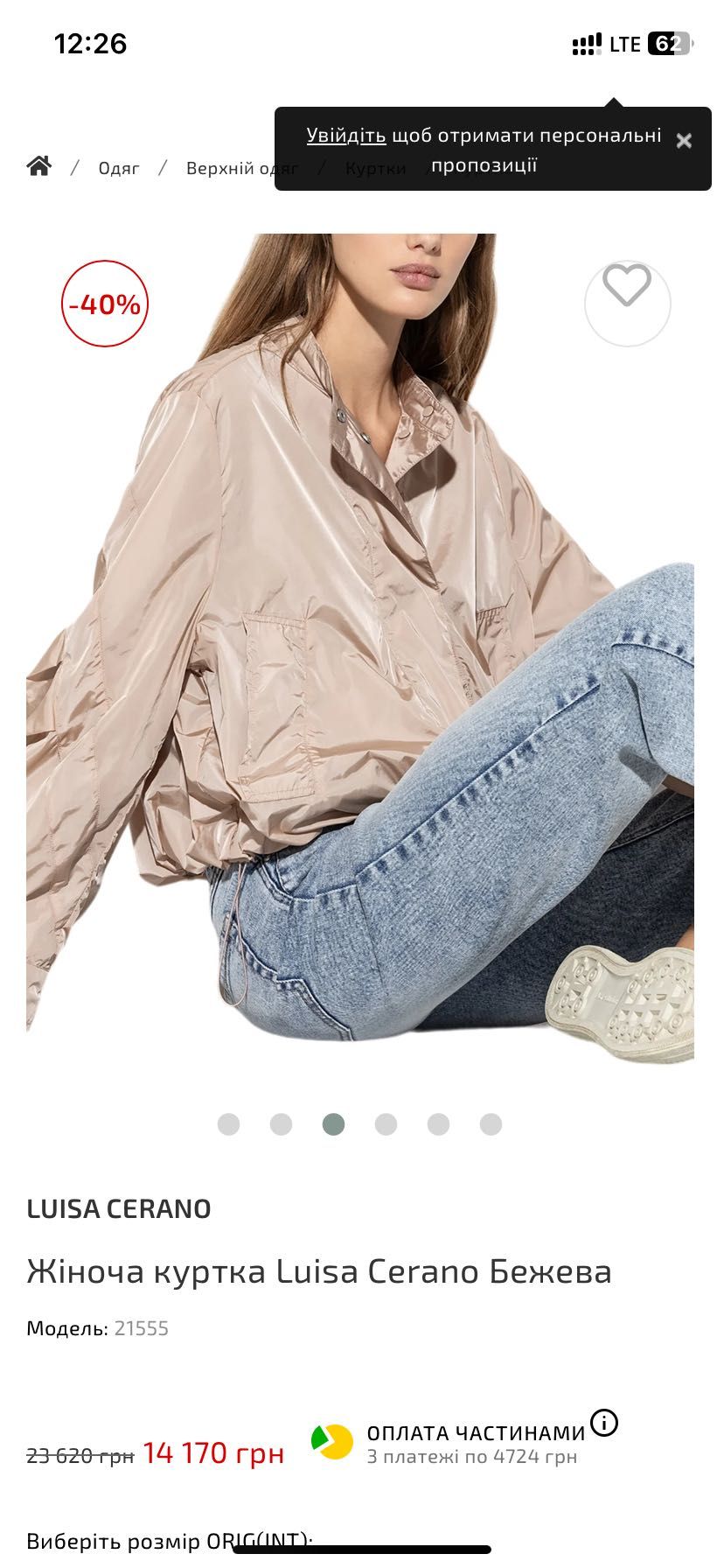Jump to the second photo dot

(281, 1124)
